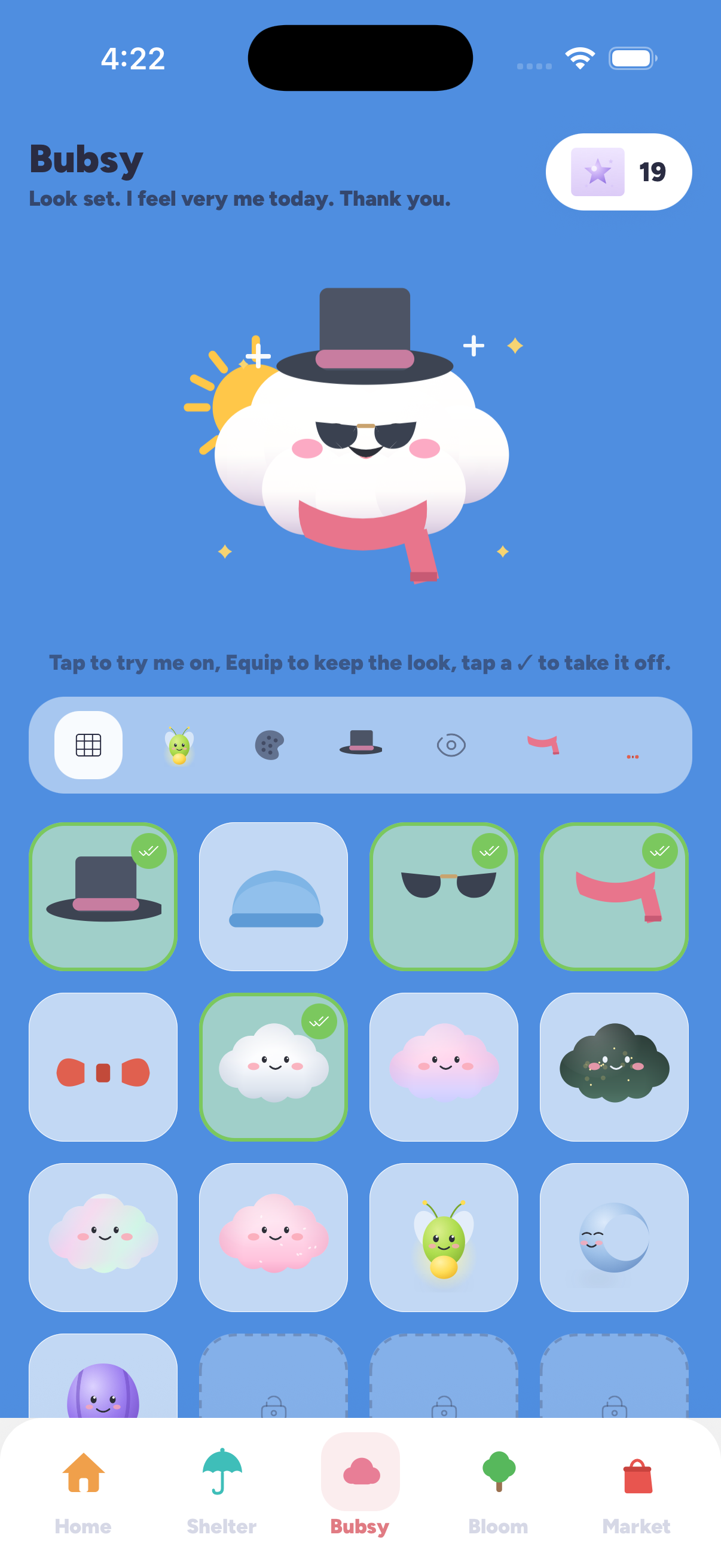Try the rainbow pastel cloud skin

click(x=103, y=1237)
